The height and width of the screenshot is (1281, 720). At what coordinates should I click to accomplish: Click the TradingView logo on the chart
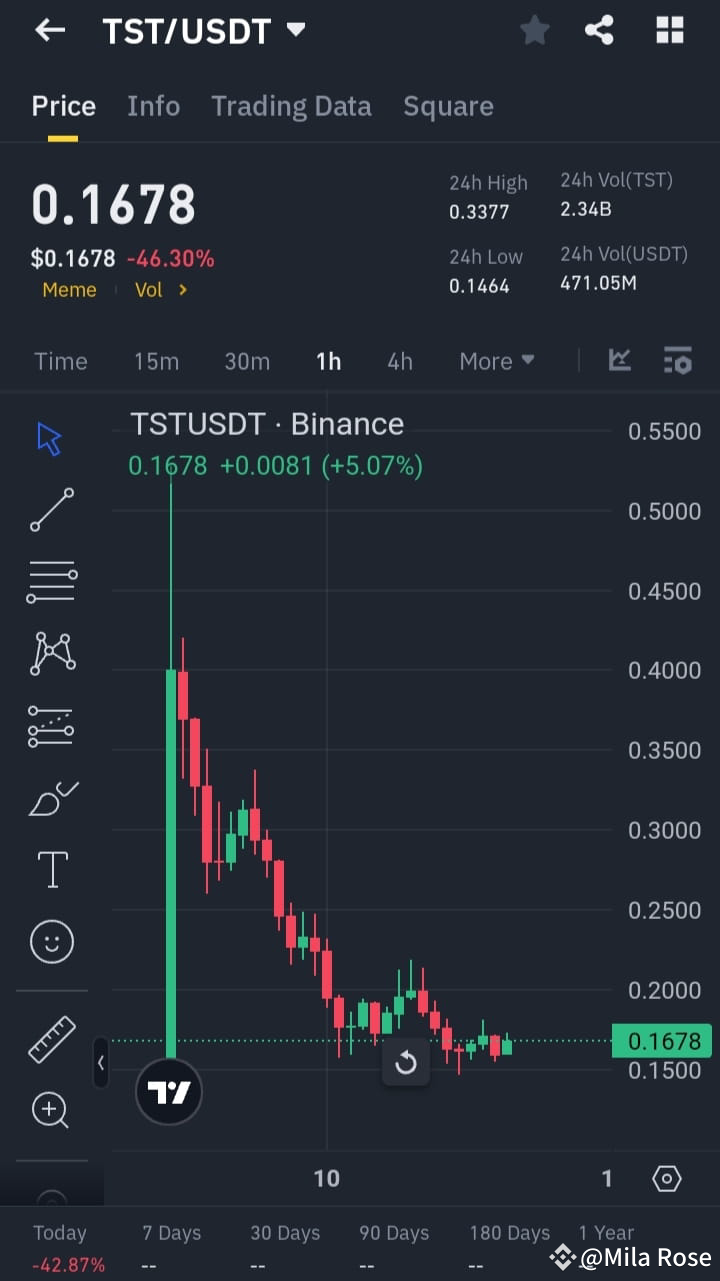pyautogui.click(x=168, y=1092)
